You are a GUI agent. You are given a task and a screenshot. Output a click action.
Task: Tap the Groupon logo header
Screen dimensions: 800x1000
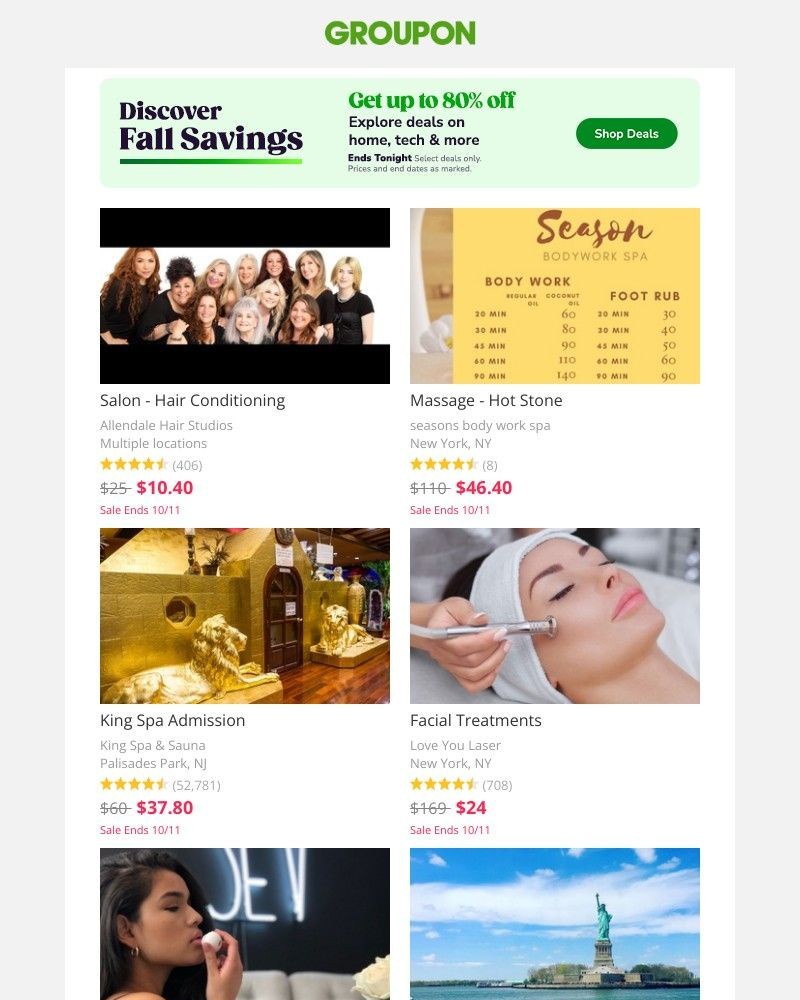400,33
